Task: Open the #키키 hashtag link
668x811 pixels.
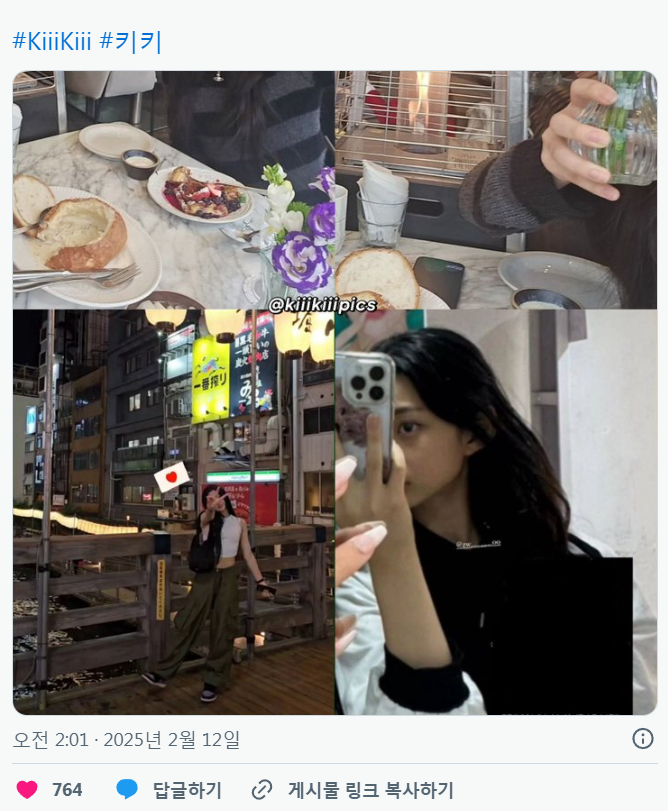Action: coord(131,42)
